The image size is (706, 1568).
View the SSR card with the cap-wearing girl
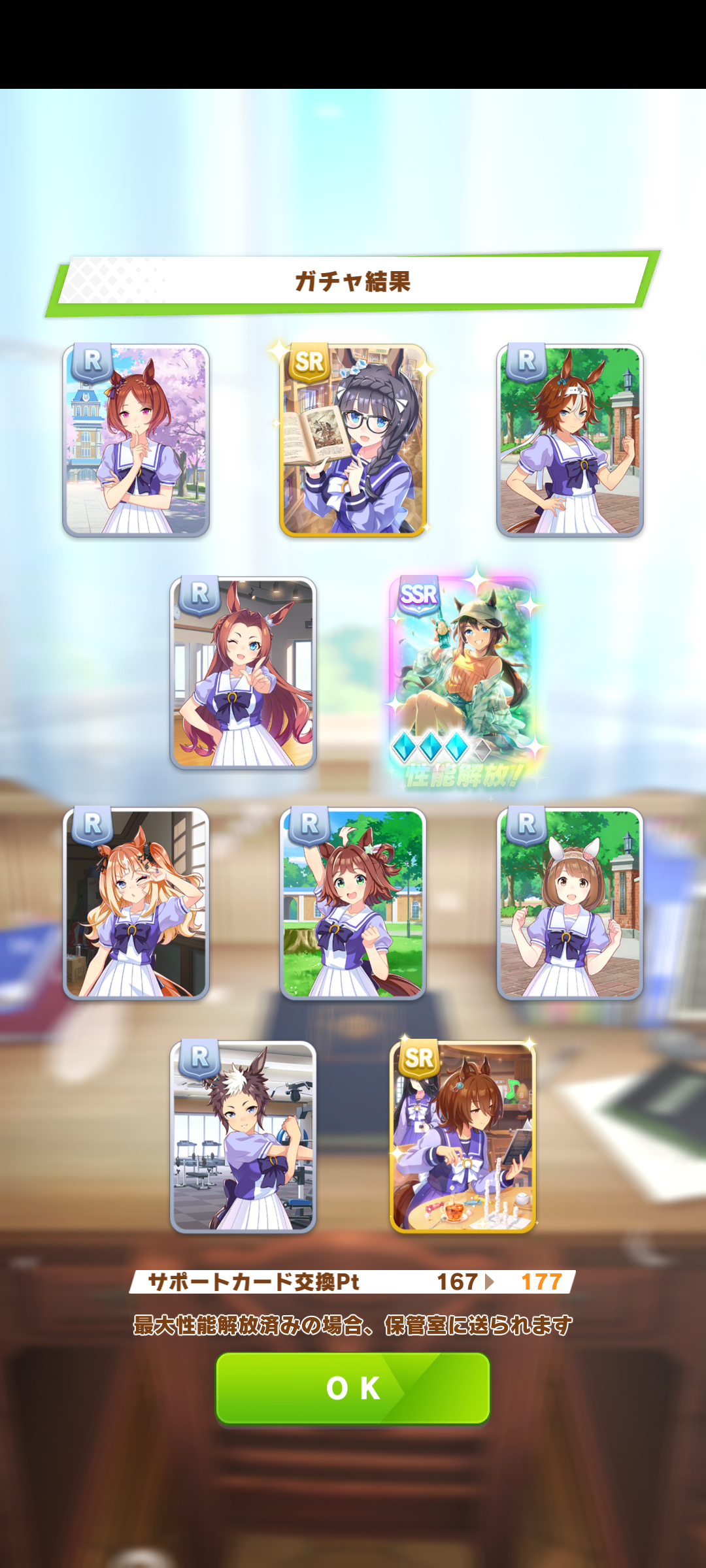click(463, 673)
